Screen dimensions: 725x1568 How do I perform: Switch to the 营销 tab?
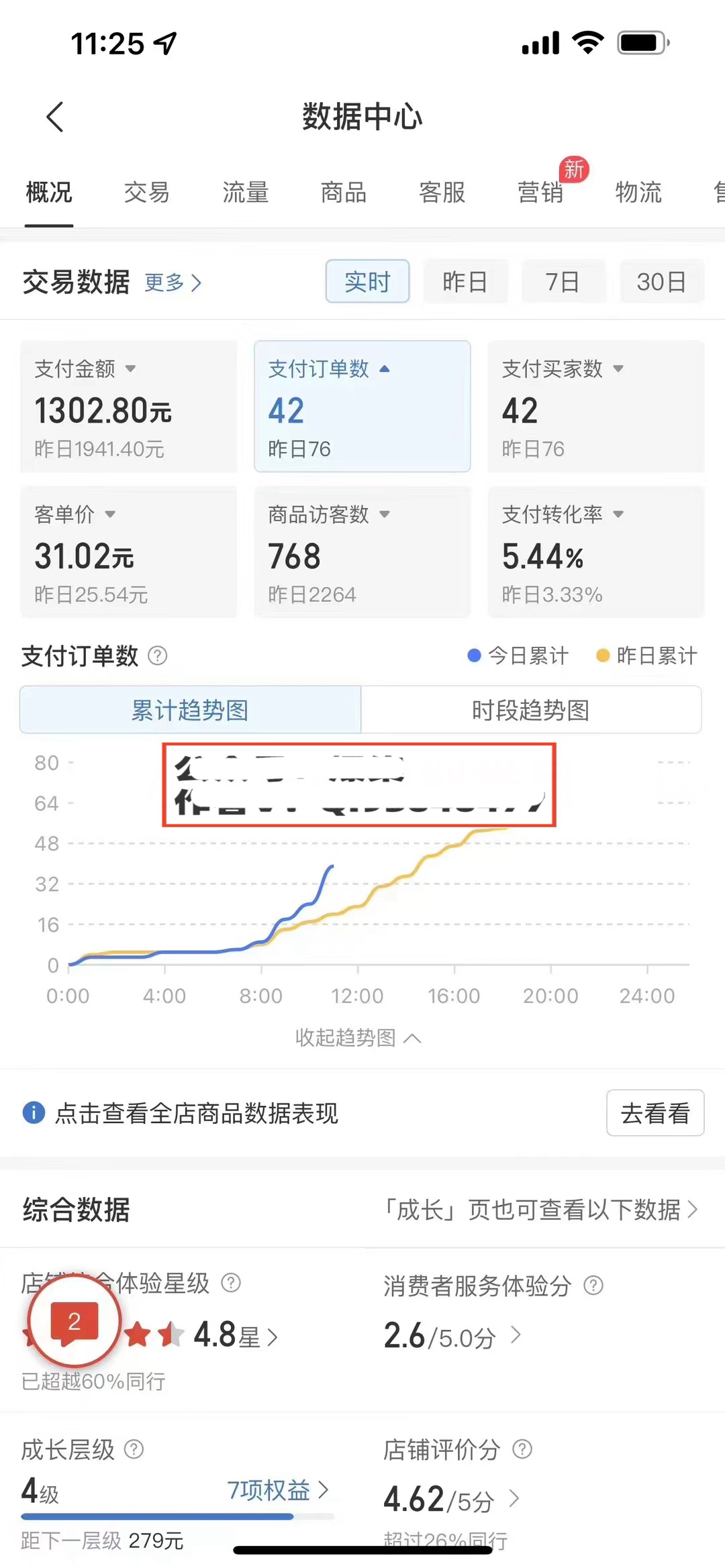(540, 193)
